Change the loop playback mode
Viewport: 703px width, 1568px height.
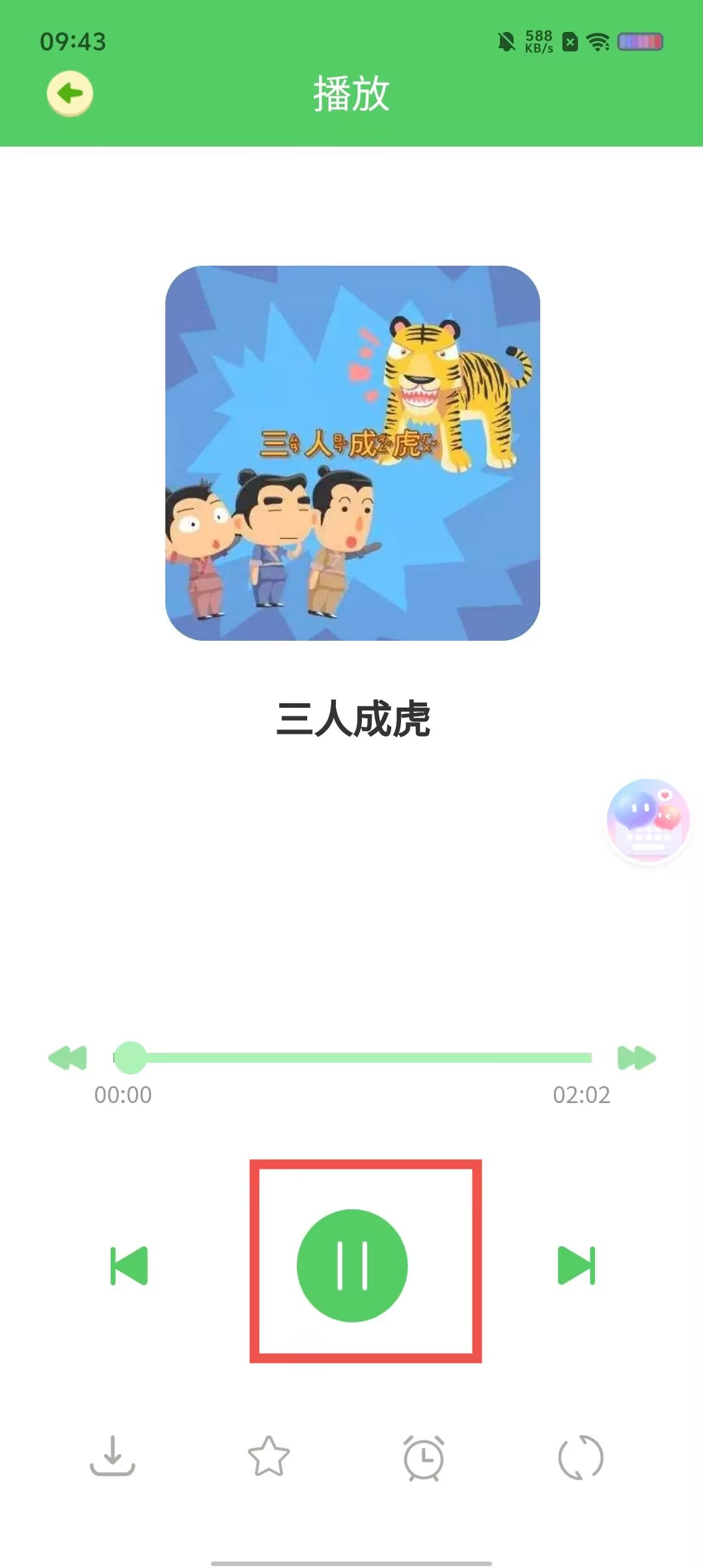581,1457
